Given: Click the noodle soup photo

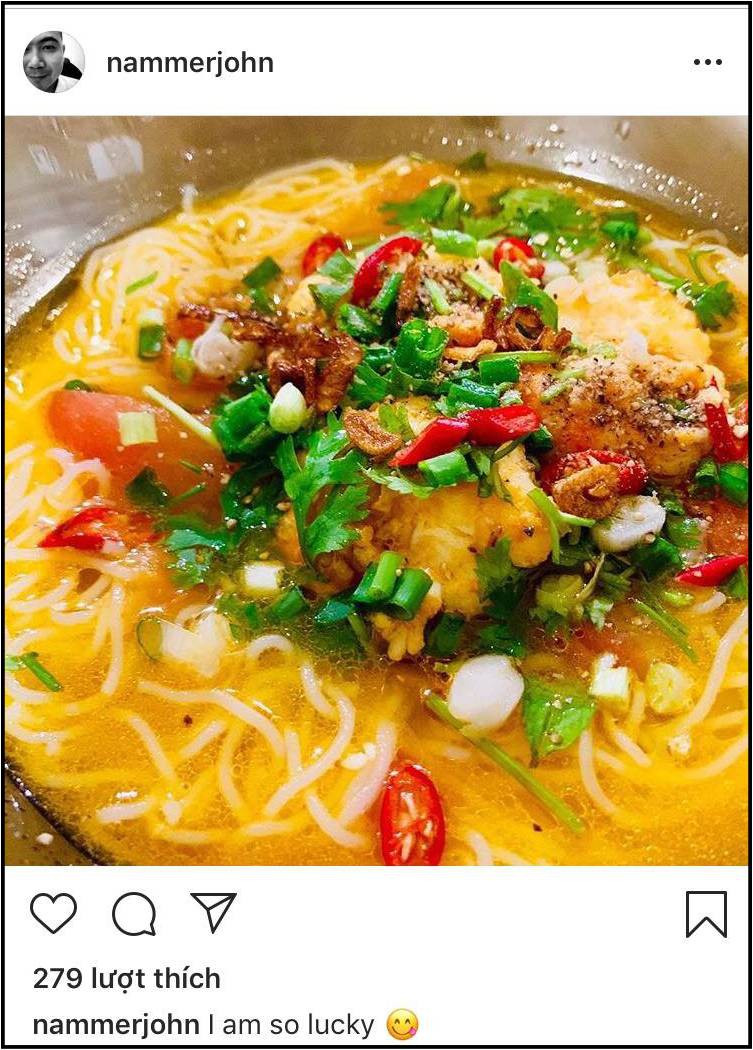Looking at the screenshot, I should click(376, 490).
